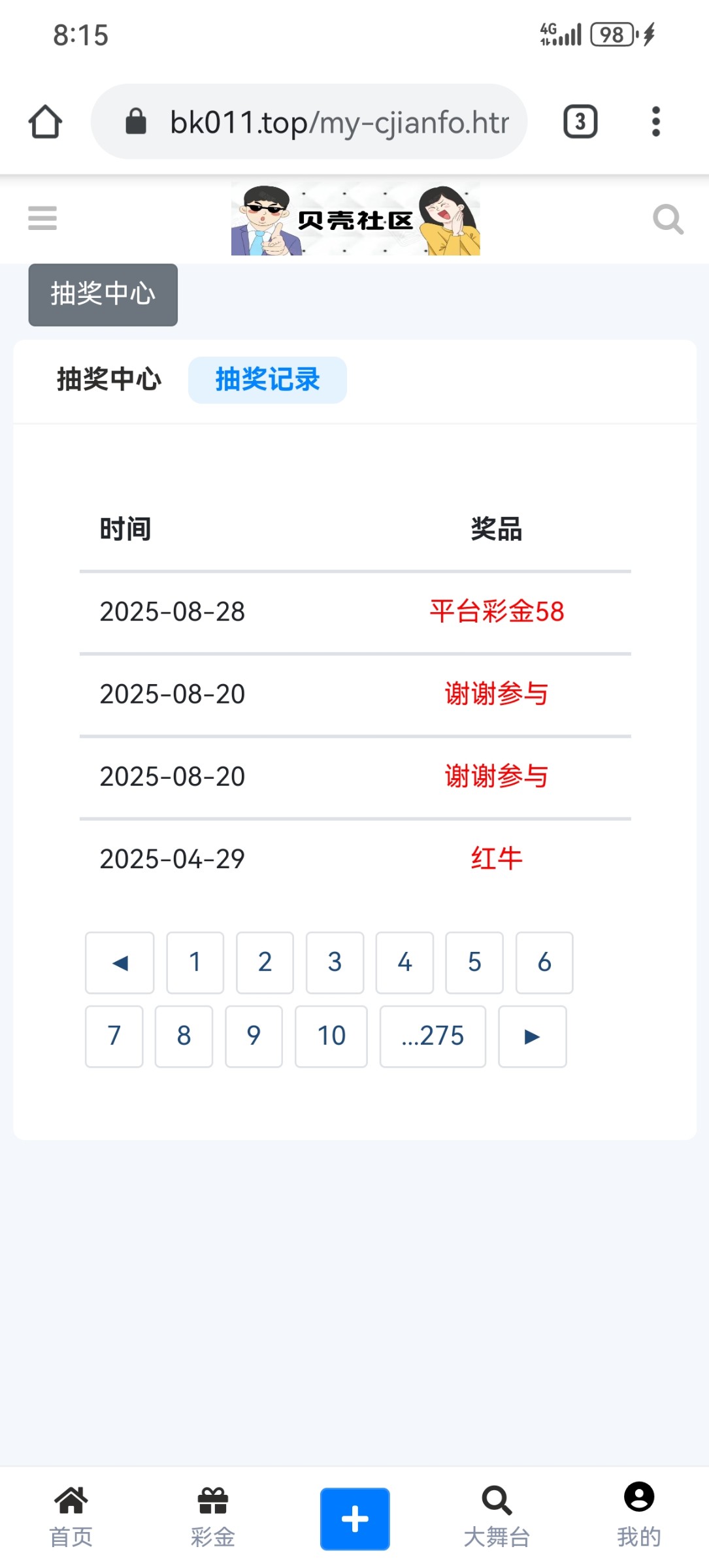Image resolution: width=709 pixels, height=1568 pixels.
Task: Open the hamburger navigation menu
Action: [42, 218]
